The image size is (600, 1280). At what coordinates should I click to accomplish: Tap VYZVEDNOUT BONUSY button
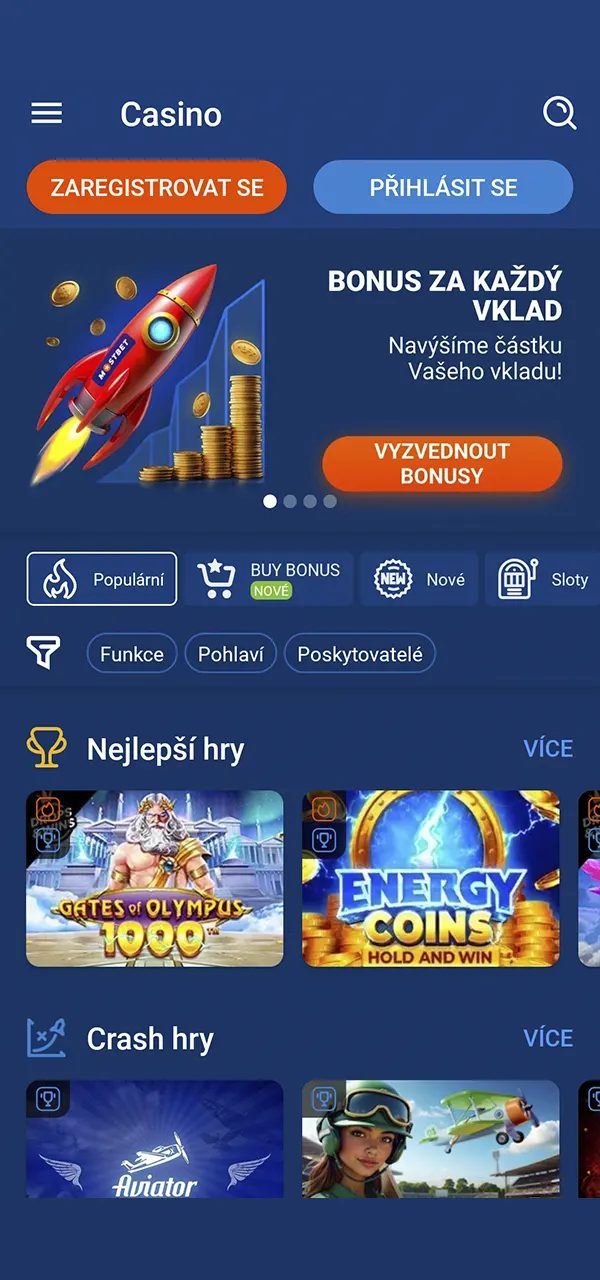click(442, 464)
